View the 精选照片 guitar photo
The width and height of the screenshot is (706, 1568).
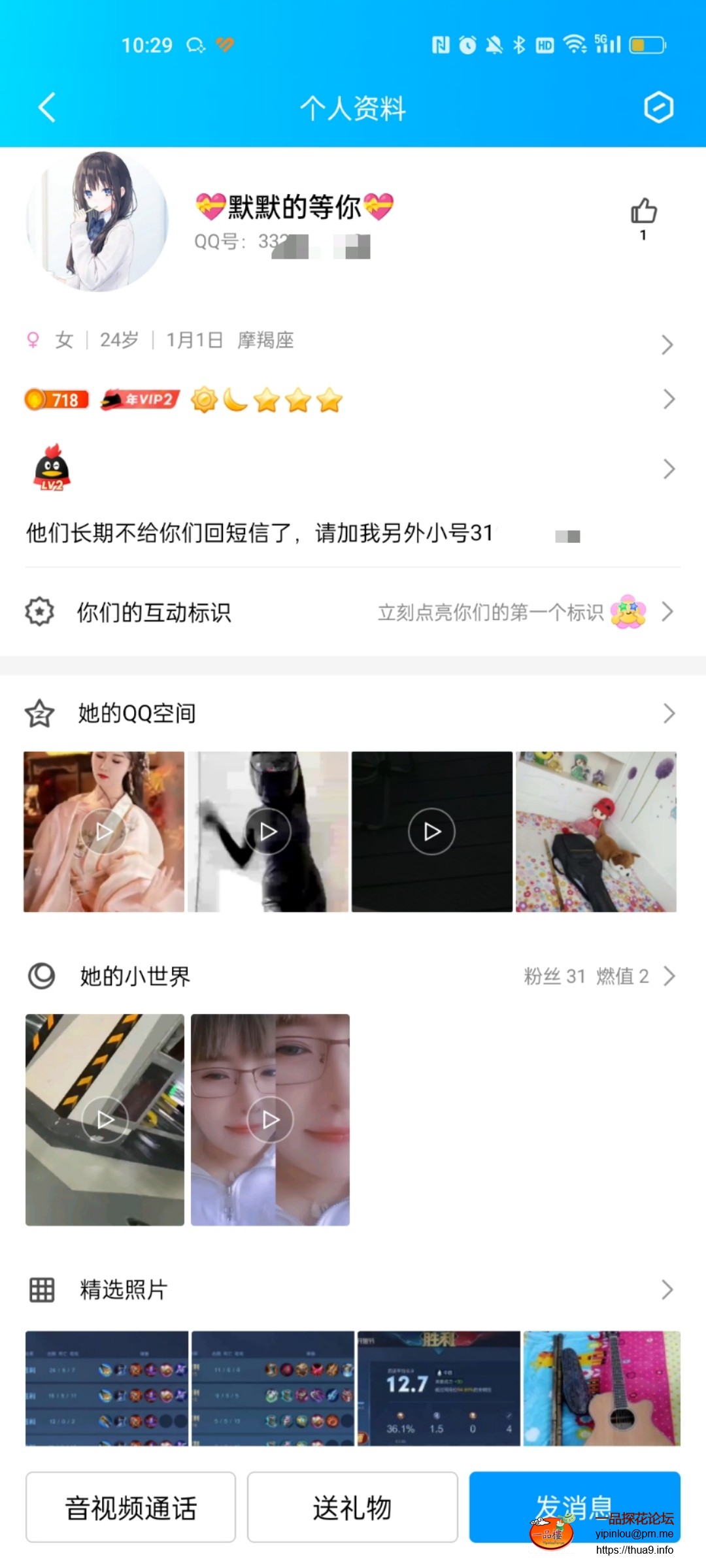click(x=602, y=1388)
